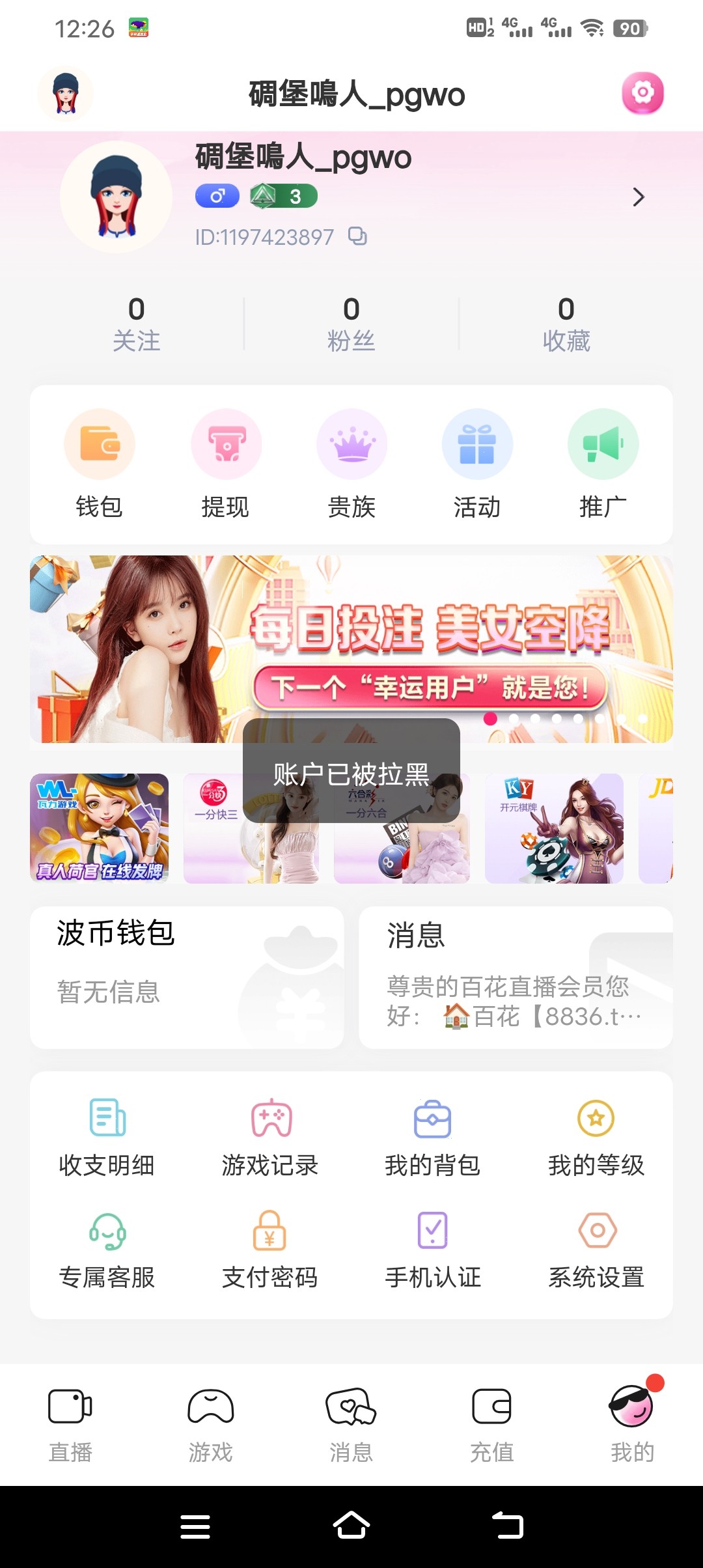Copy the user ID number
Viewport: 703px width, 1568px height.
pyautogui.click(x=357, y=236)
